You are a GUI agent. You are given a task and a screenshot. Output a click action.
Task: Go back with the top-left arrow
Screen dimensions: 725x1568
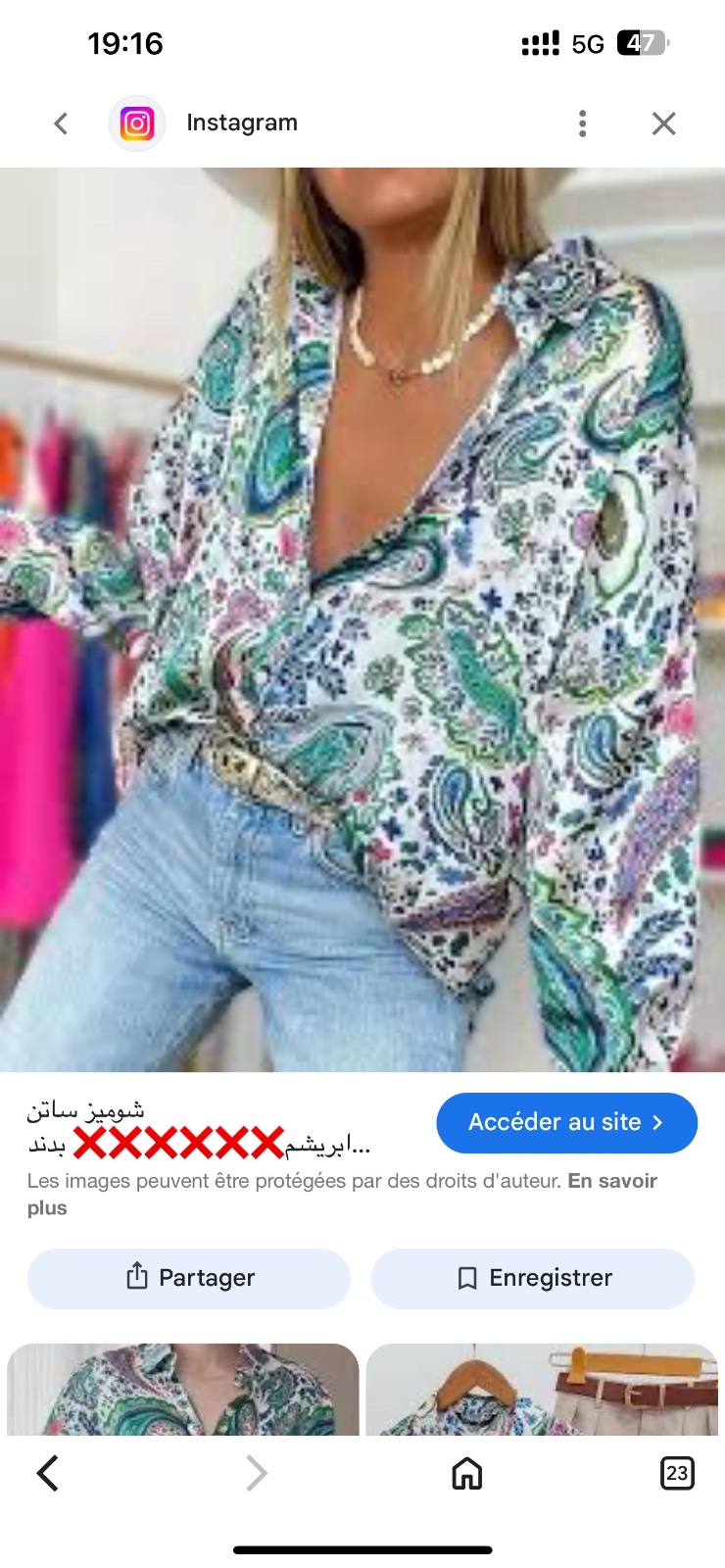tap(61, 123)
